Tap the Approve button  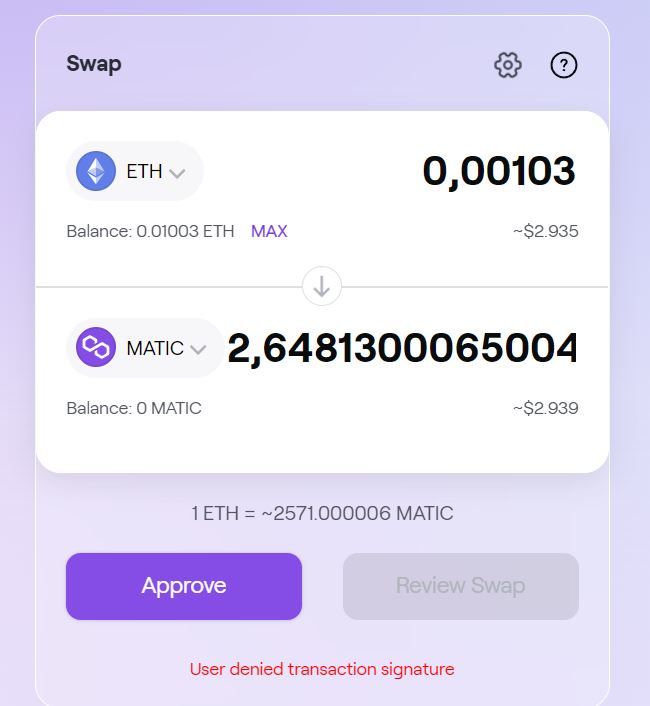pyautogui.click(x=184, y=586)
